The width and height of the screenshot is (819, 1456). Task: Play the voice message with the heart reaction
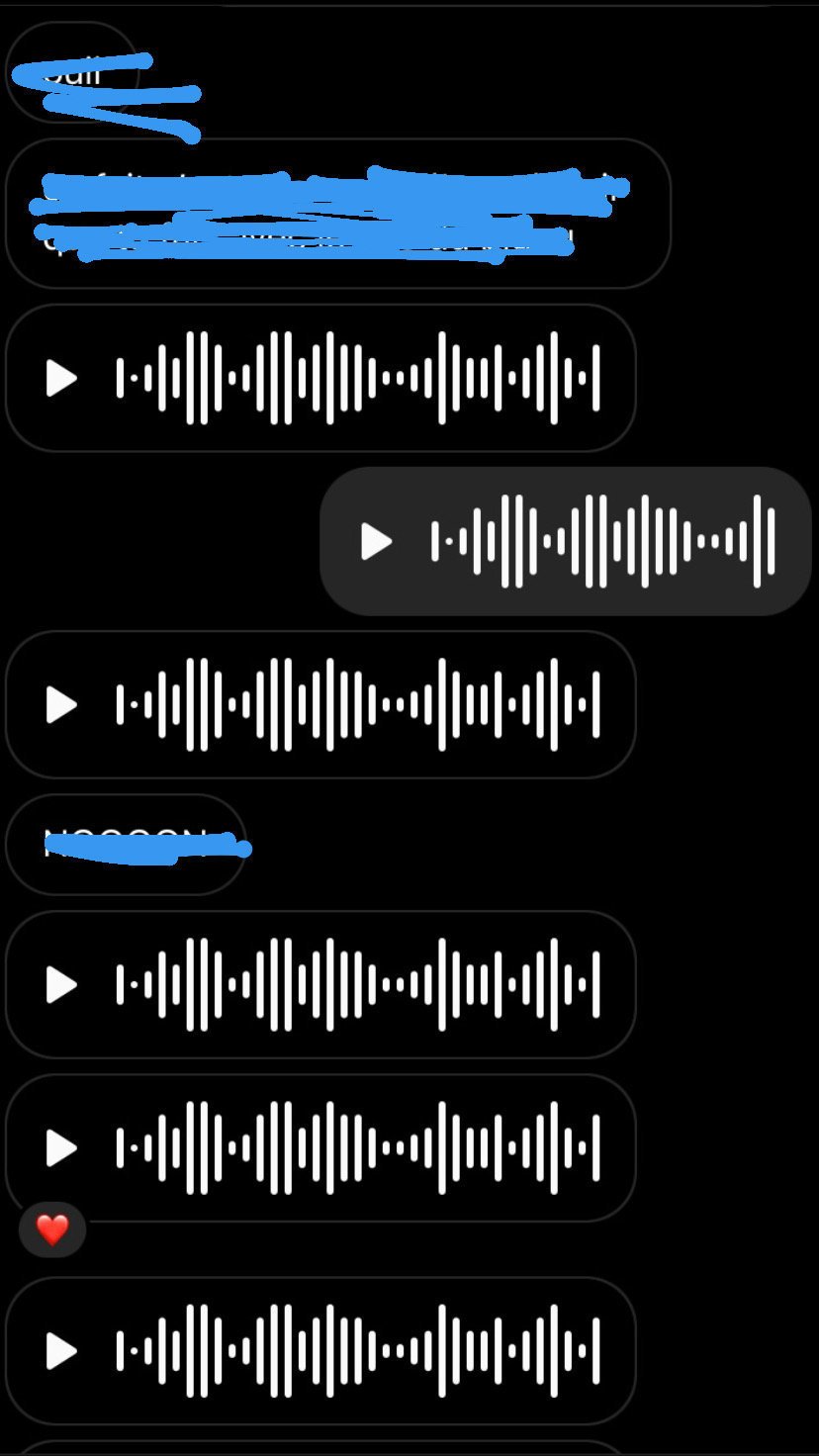[61, 1148]
